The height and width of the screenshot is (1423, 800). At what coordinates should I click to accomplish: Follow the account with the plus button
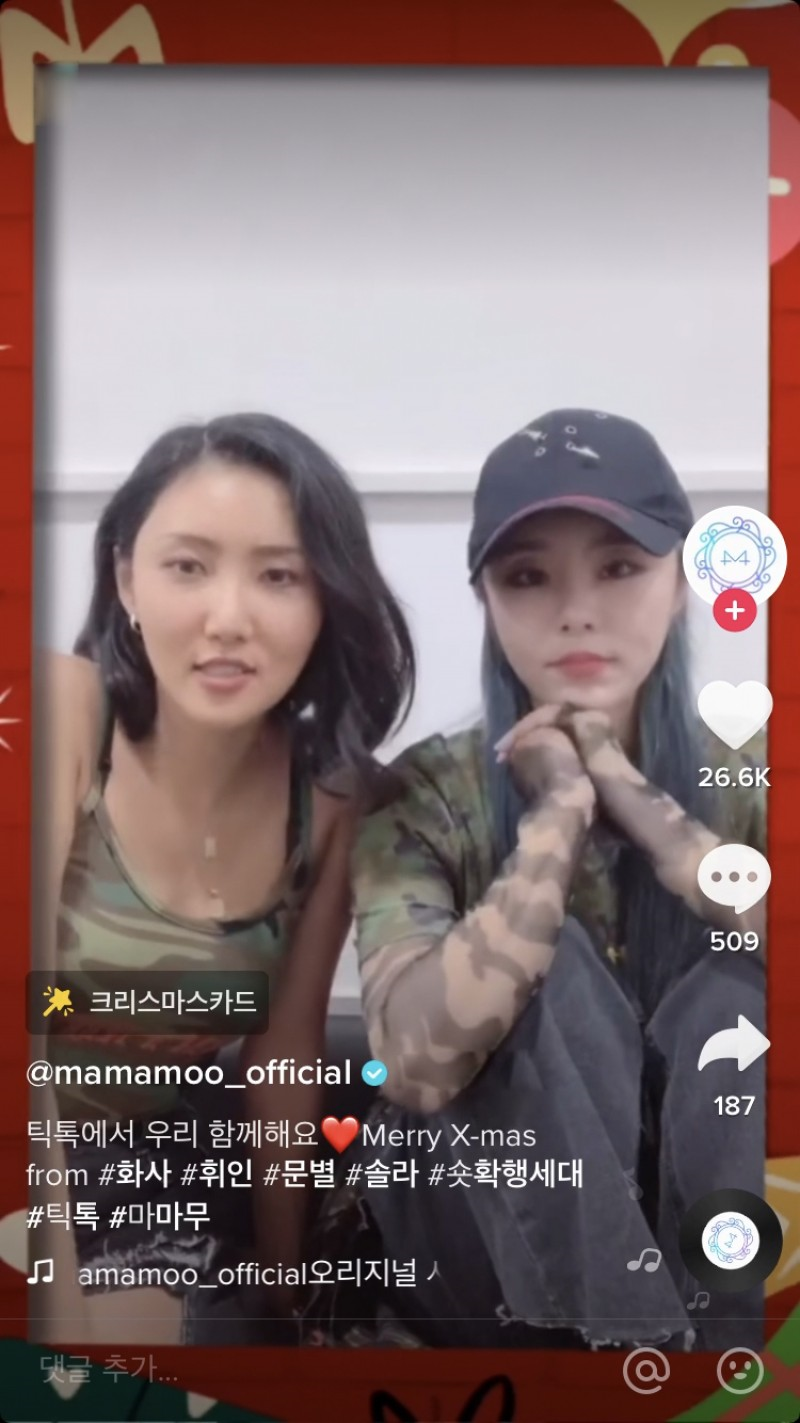pos(734,610)
